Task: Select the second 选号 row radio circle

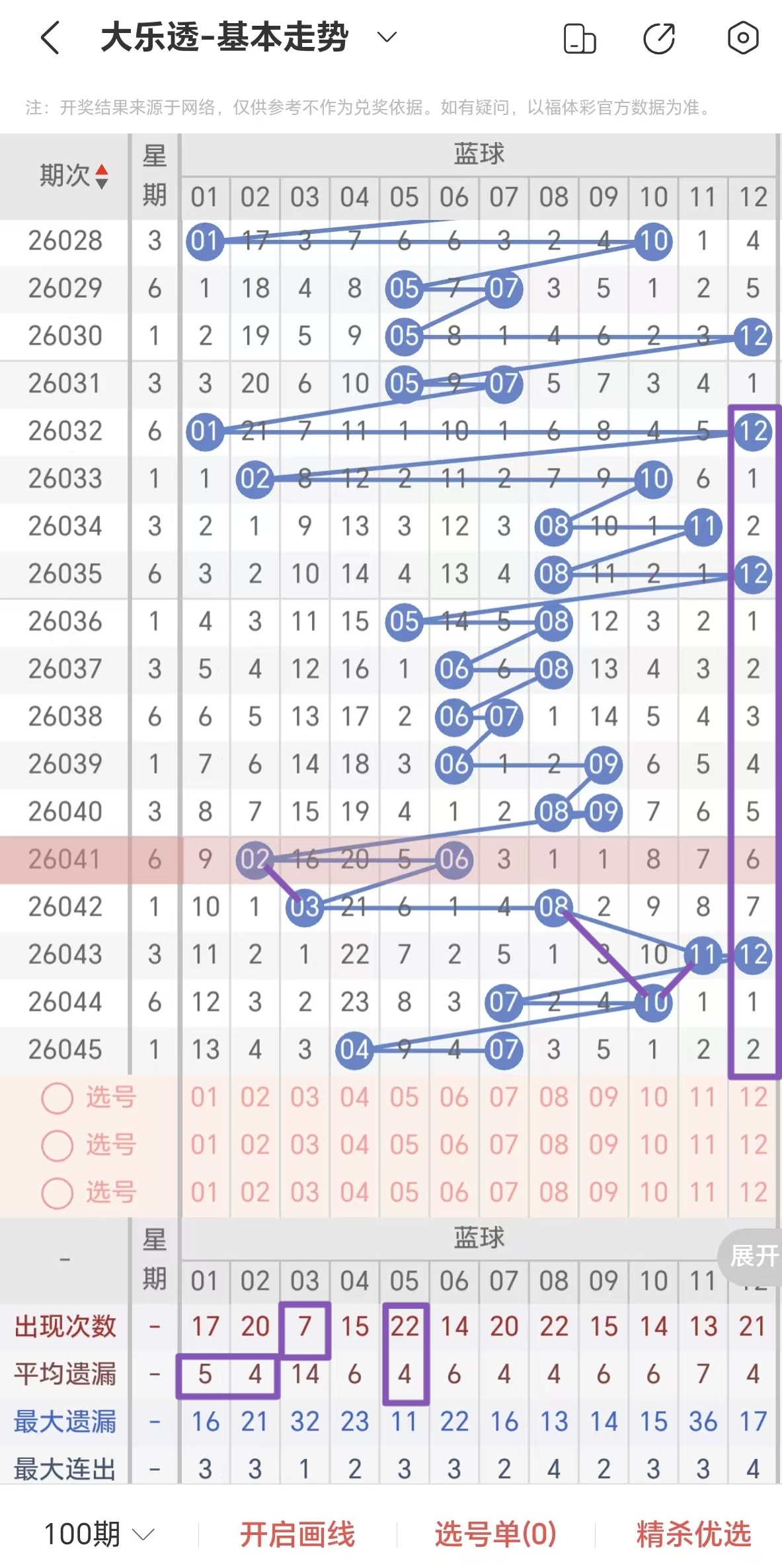Action: tap(58, 1146)
